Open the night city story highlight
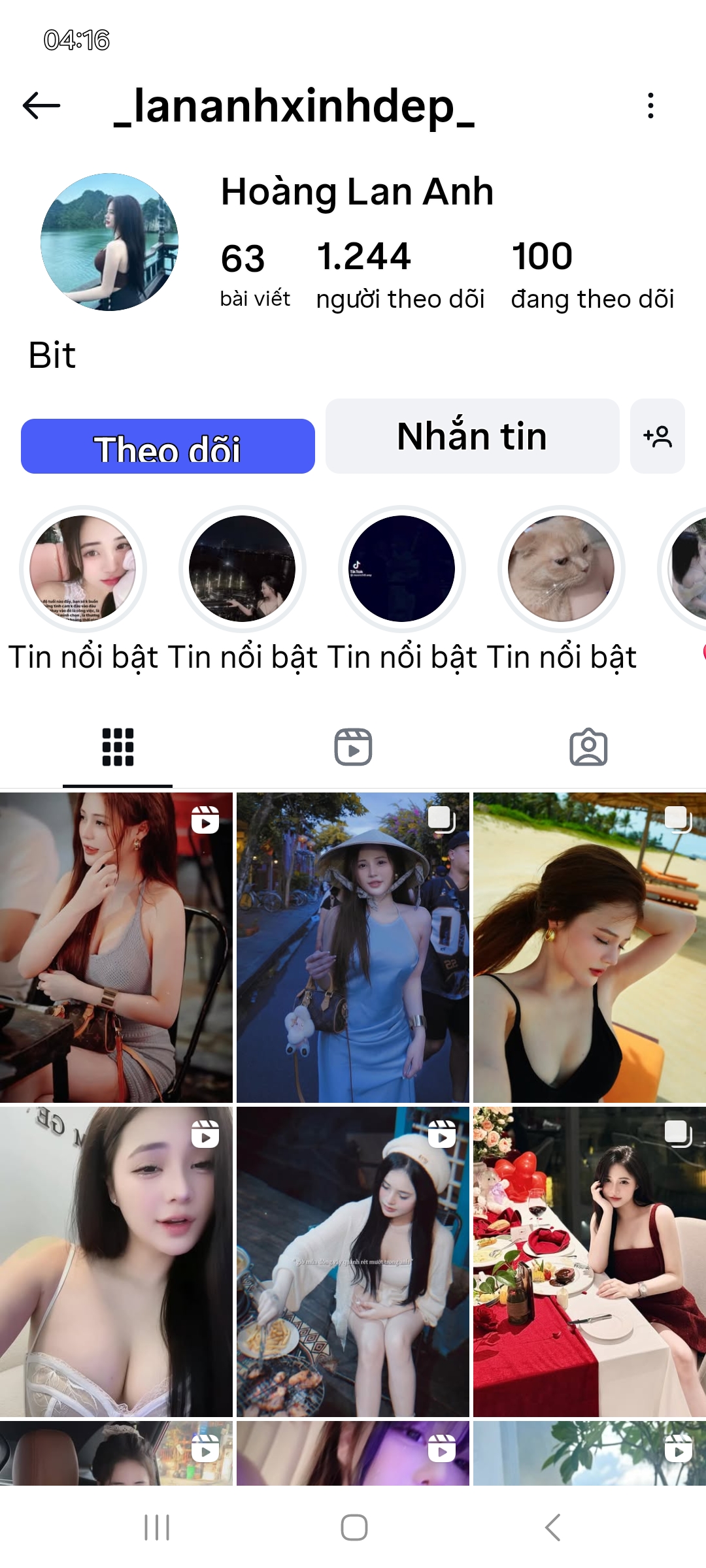This screenshot has height=1568, width=706. click(x=243, y=568)
